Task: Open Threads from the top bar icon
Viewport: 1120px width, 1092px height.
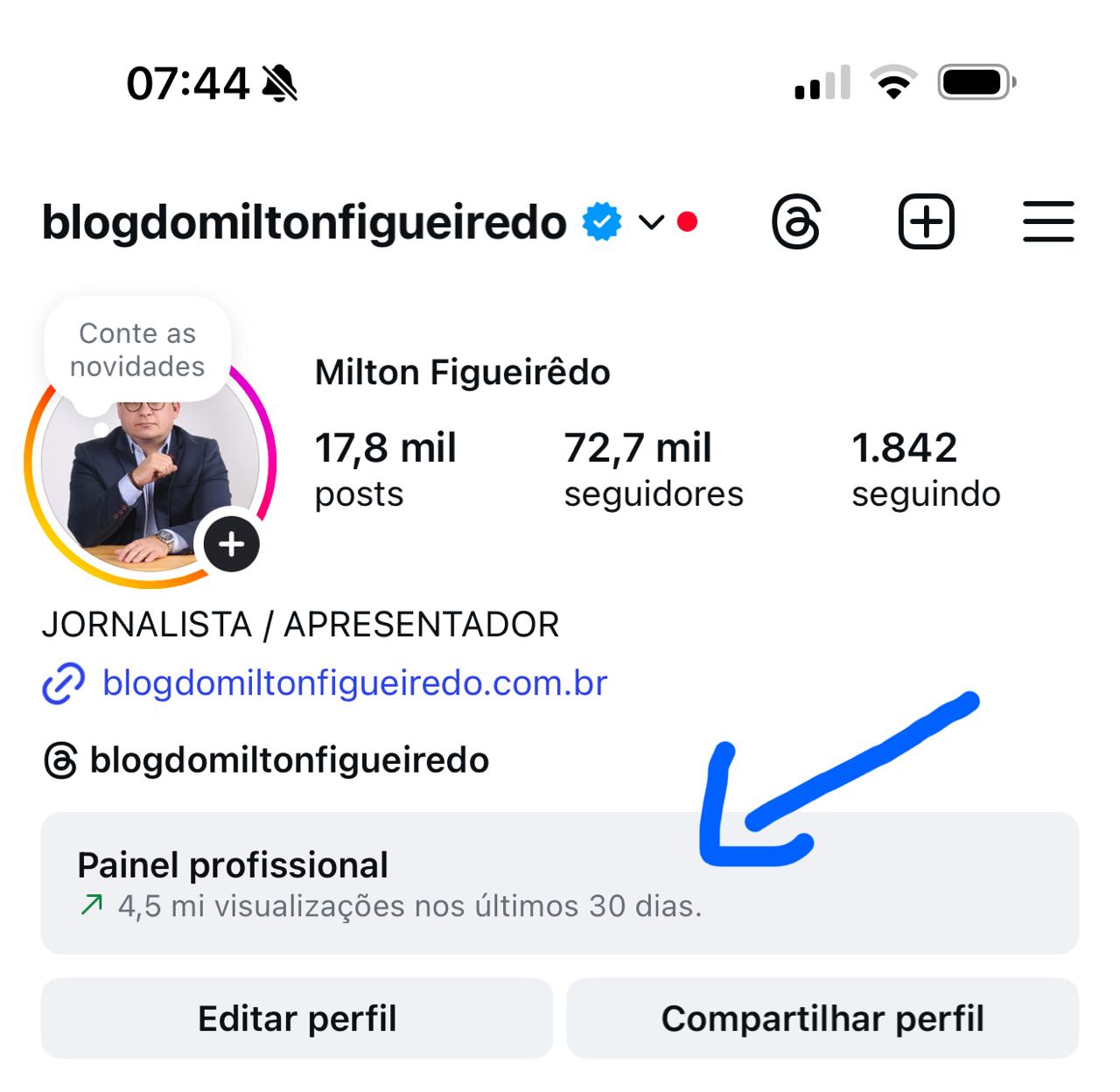Action: point(795,222)
